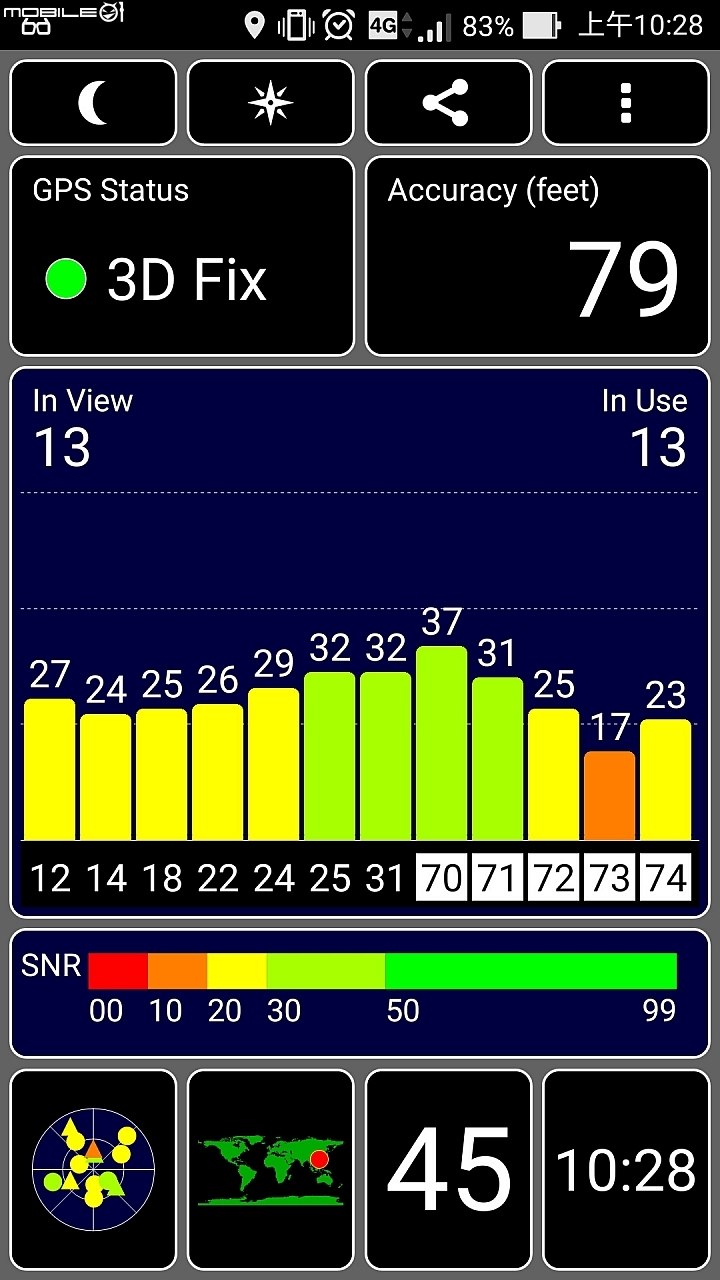Open the world map tile
720x1280 pixels.
click(x=270, y=1167)
